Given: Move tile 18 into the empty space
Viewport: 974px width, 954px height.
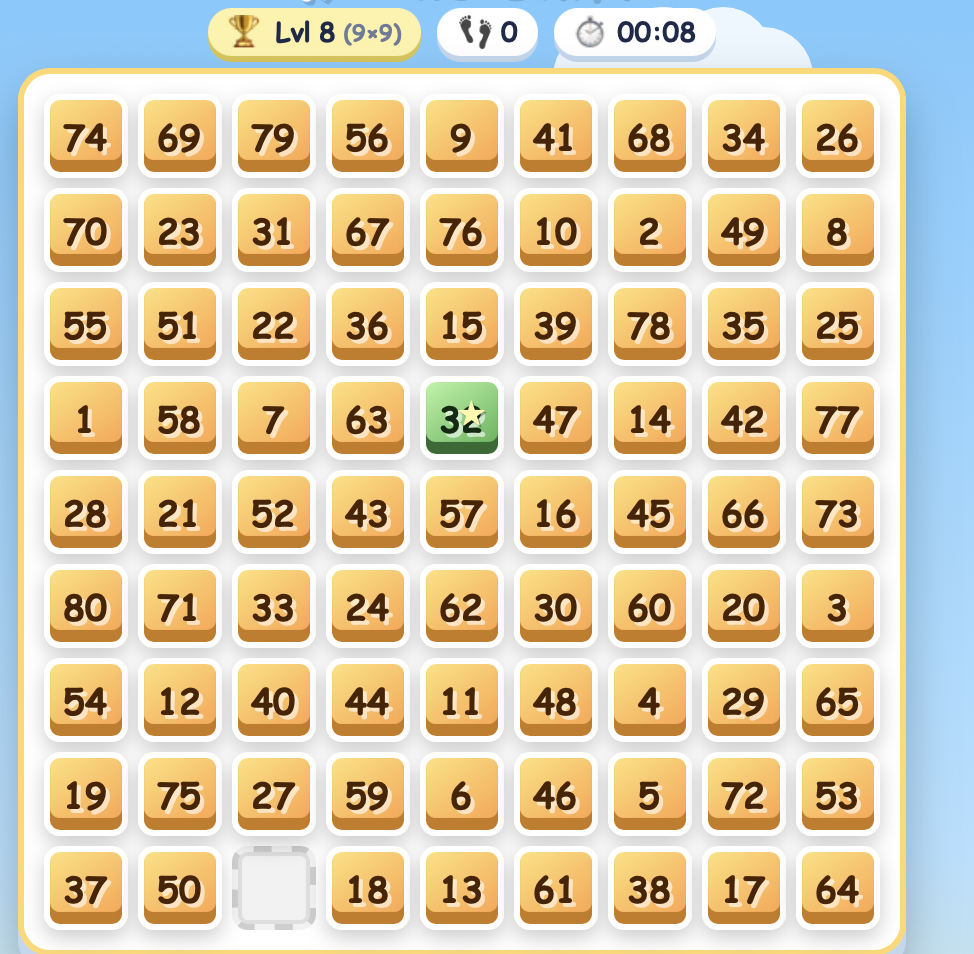Looking at the screenshot, I should point(367,888).
